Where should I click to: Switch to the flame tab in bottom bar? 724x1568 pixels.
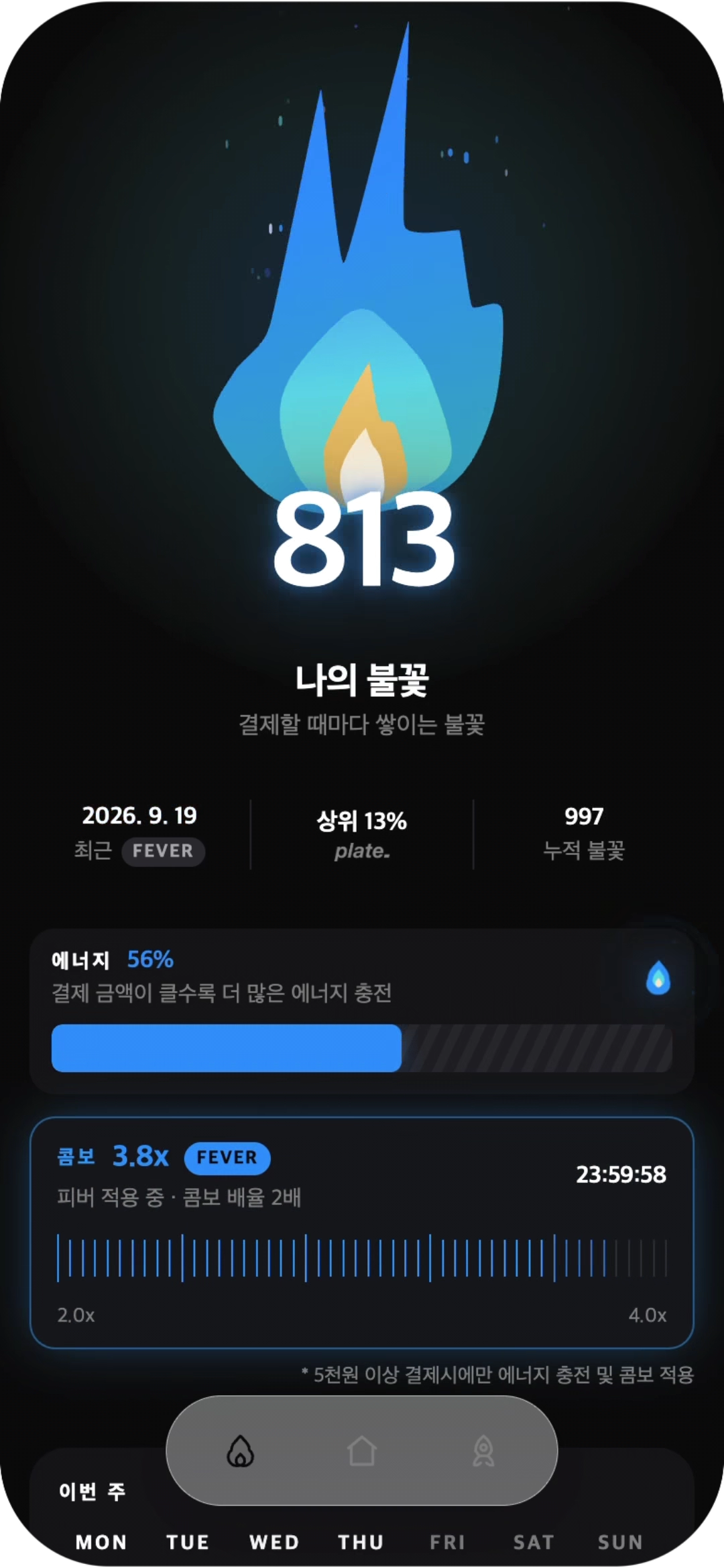240,1451
